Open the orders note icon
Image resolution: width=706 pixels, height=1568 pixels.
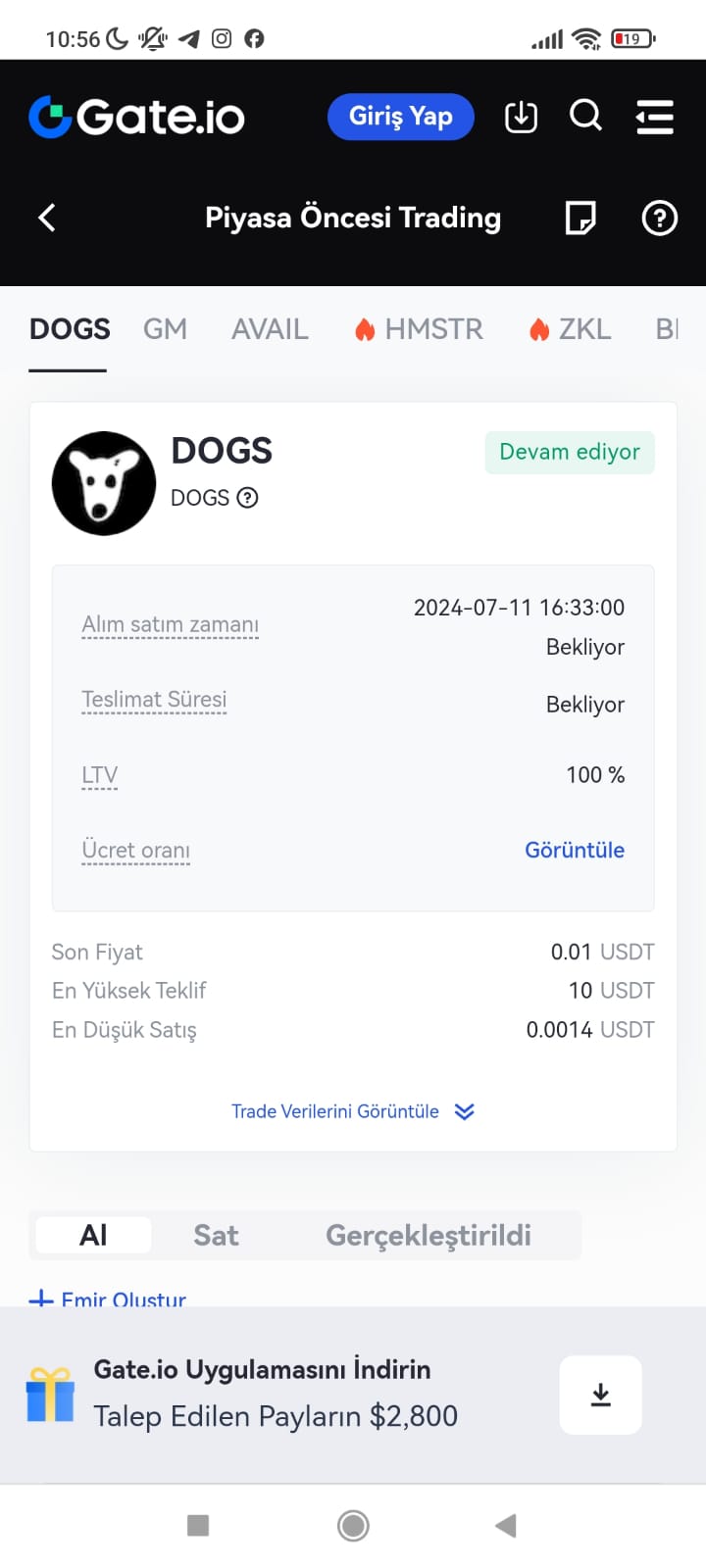tap(580, 218)
